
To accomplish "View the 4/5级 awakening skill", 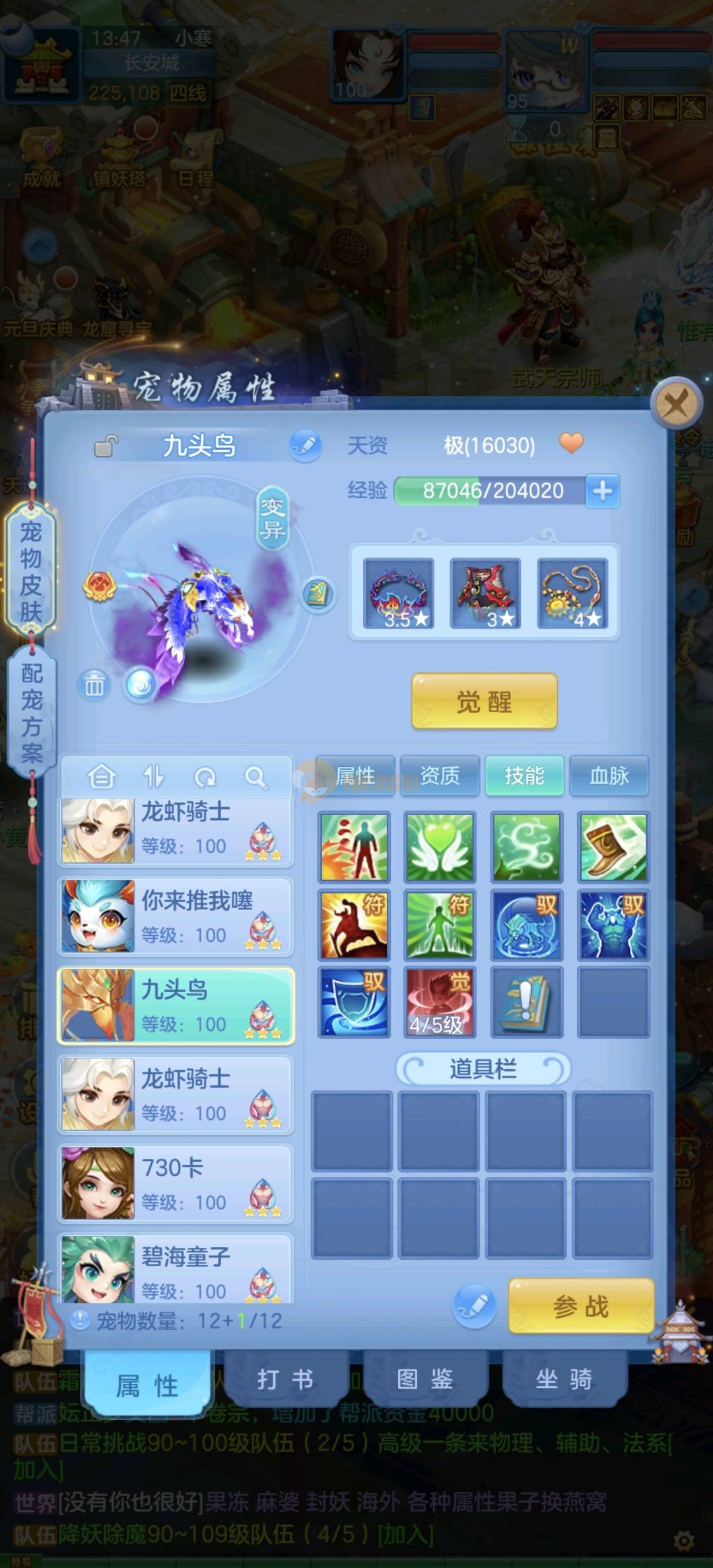I will tap(440, 1002).
